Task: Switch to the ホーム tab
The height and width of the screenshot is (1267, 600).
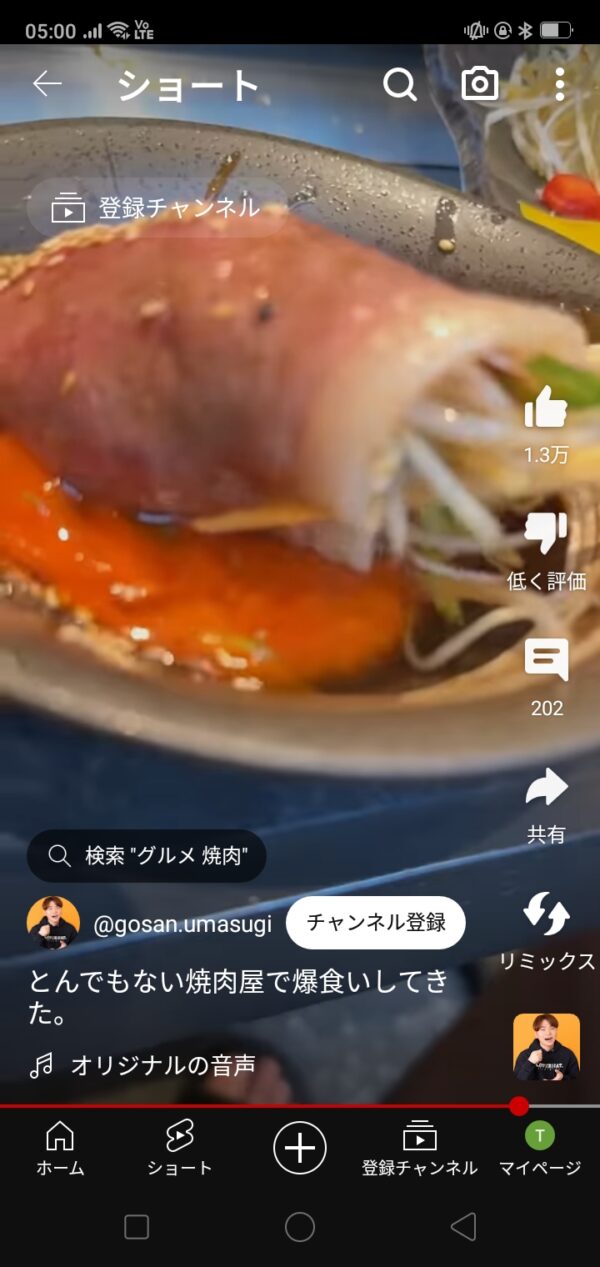Action: (60, 1147)
